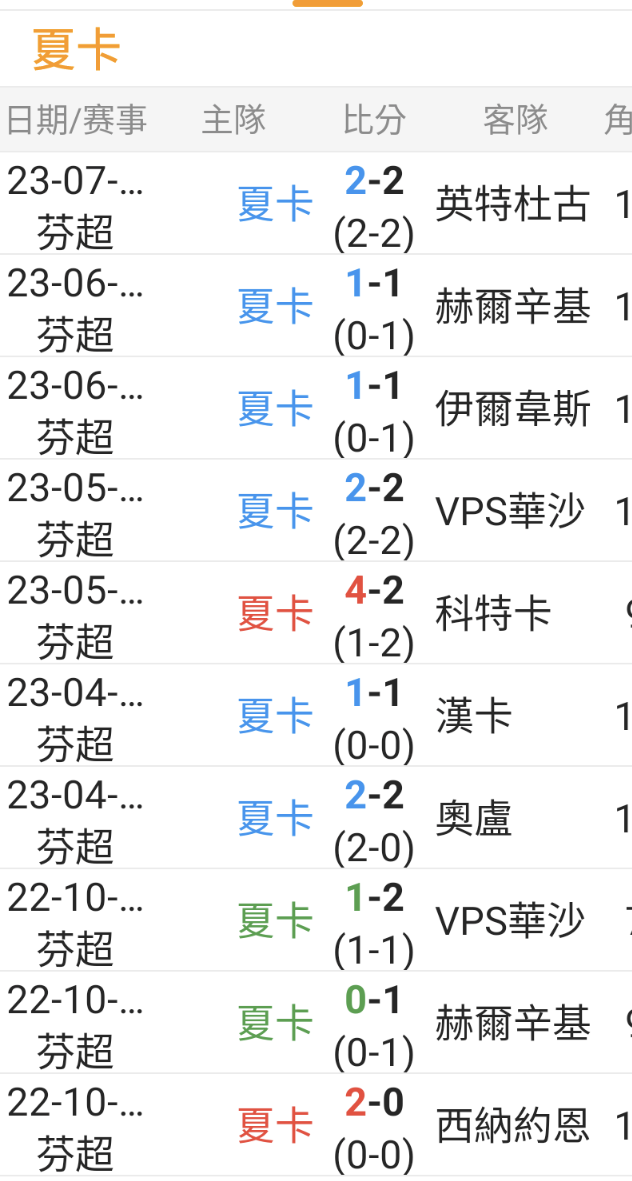Viewport: 632px width, 1181px height.
Task: Select the 4-2 match against 科特卡
Action: pyautogui.click(x=374, y=614)
